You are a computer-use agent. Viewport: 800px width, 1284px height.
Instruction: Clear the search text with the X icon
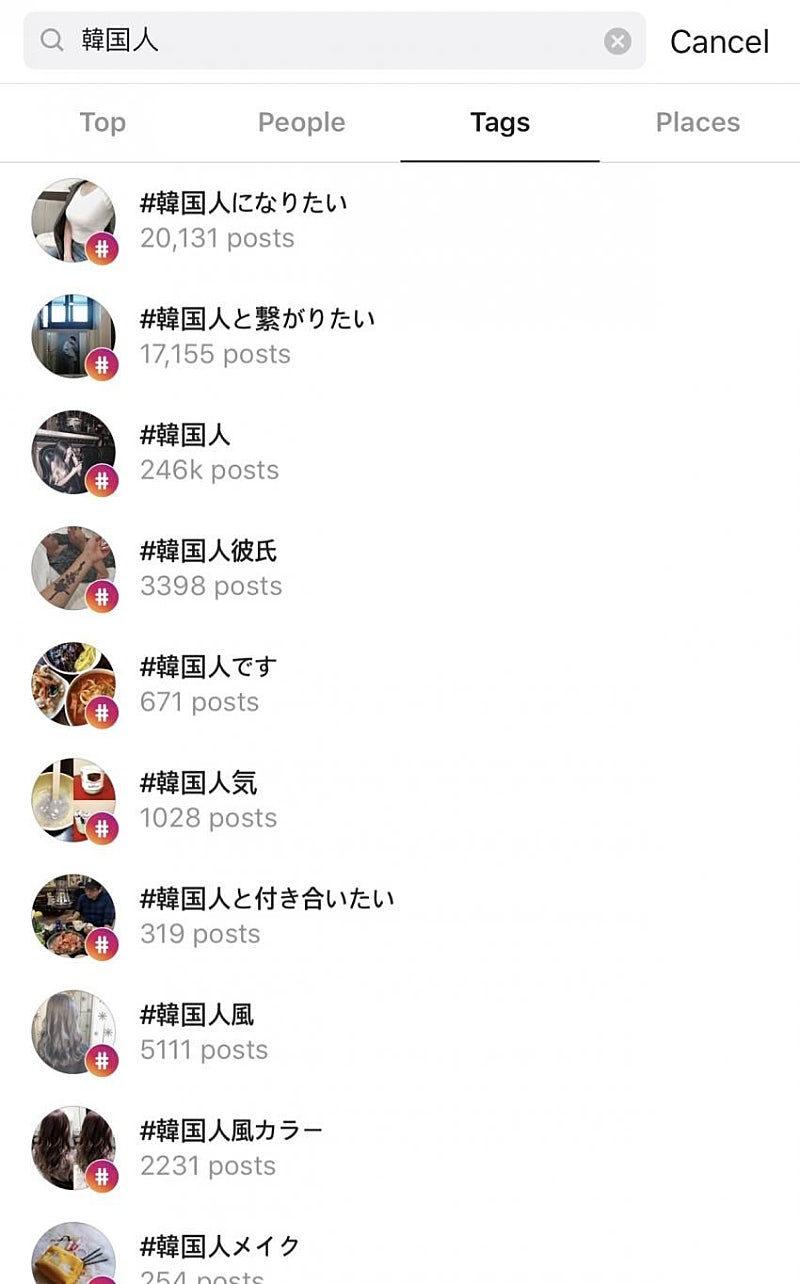coord(618,41)
